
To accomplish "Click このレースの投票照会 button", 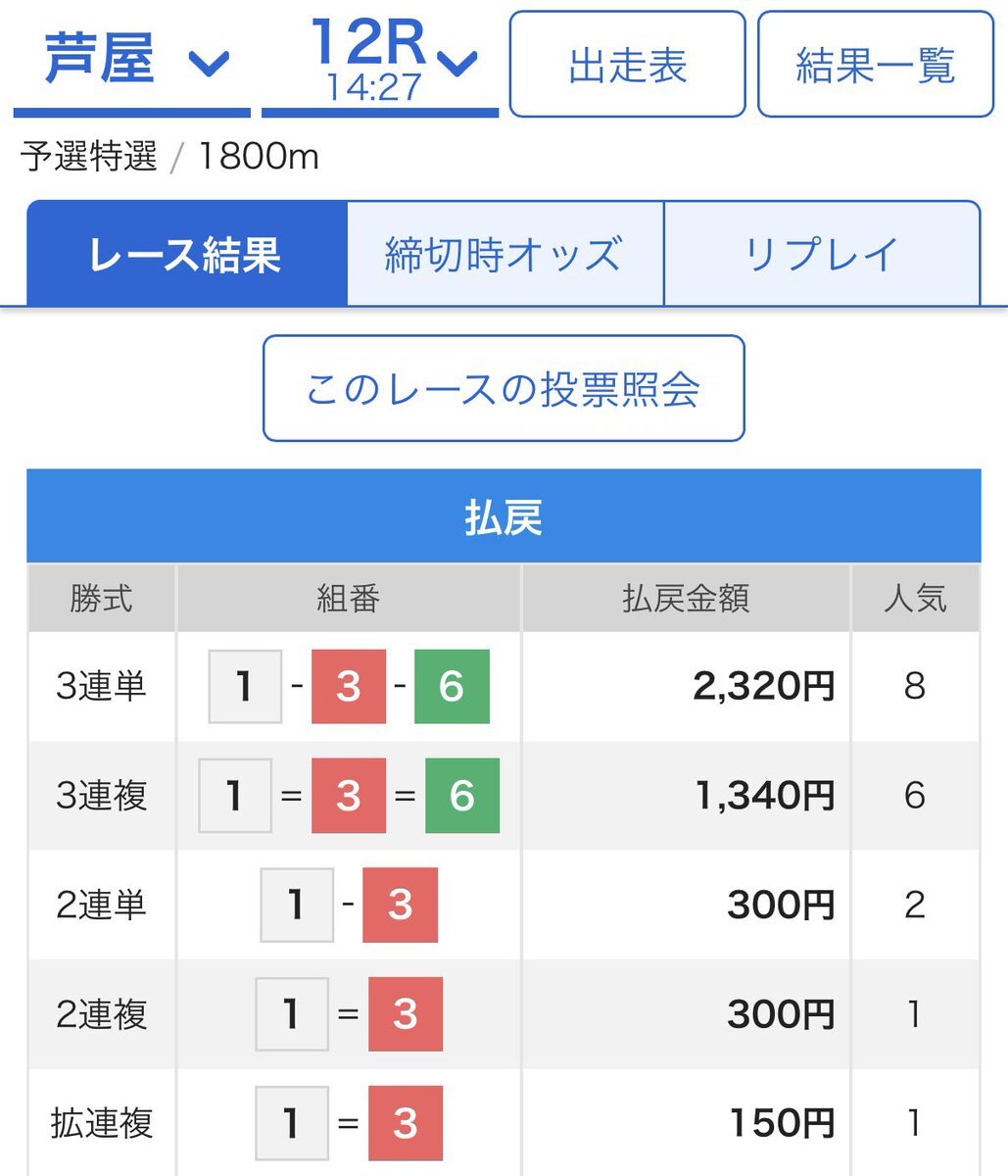I will pos(503,388).
